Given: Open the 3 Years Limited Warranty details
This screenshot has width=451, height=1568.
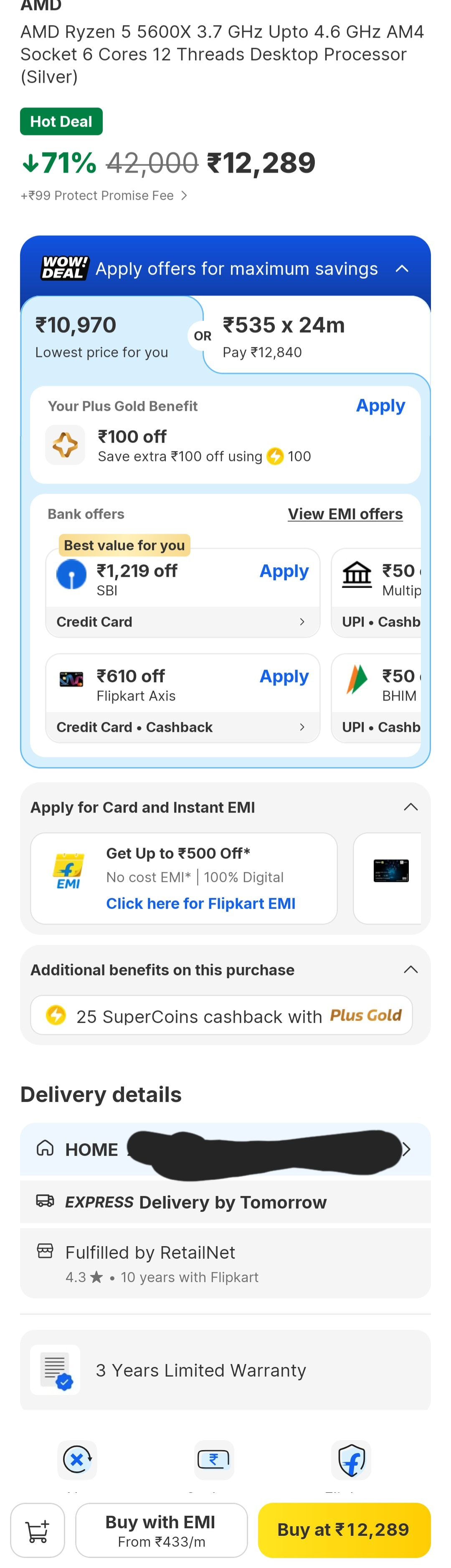Looking at the screenshot, I should coord(225,1370).
